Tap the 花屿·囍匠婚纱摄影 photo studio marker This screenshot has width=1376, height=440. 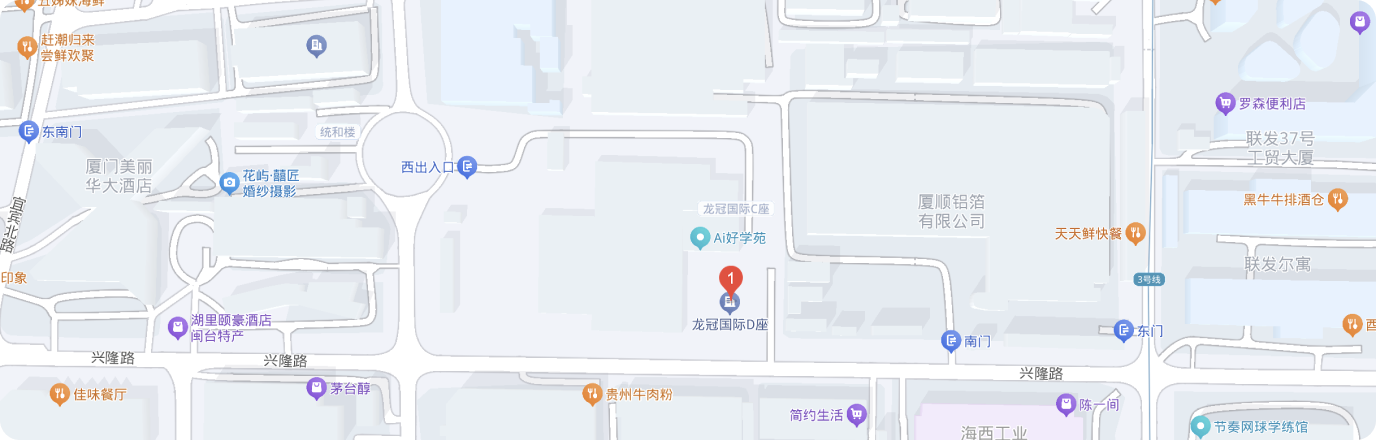[229, 182]
